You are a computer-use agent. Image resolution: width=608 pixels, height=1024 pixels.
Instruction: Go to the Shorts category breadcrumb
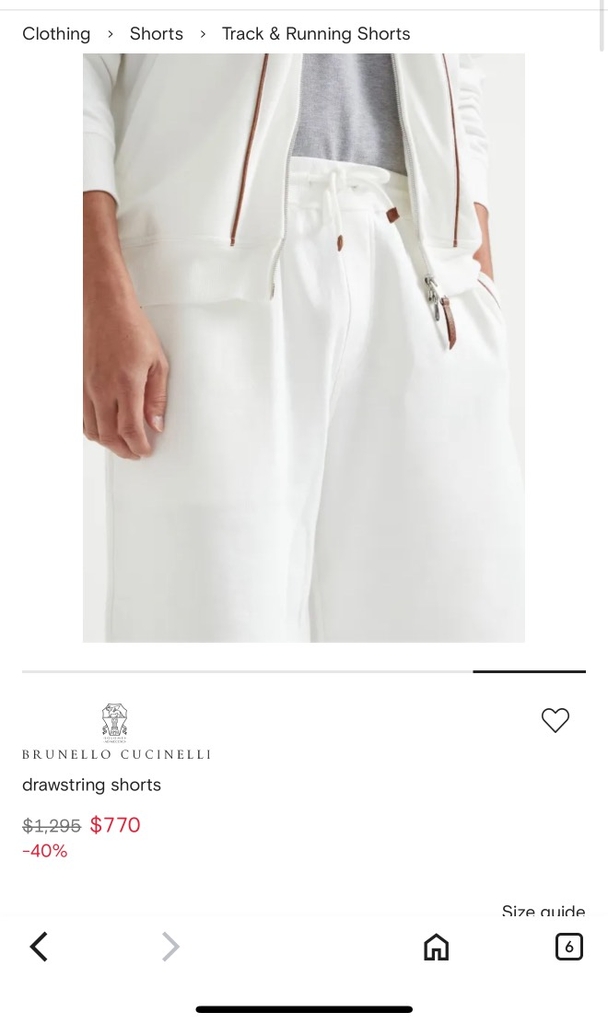156,34
